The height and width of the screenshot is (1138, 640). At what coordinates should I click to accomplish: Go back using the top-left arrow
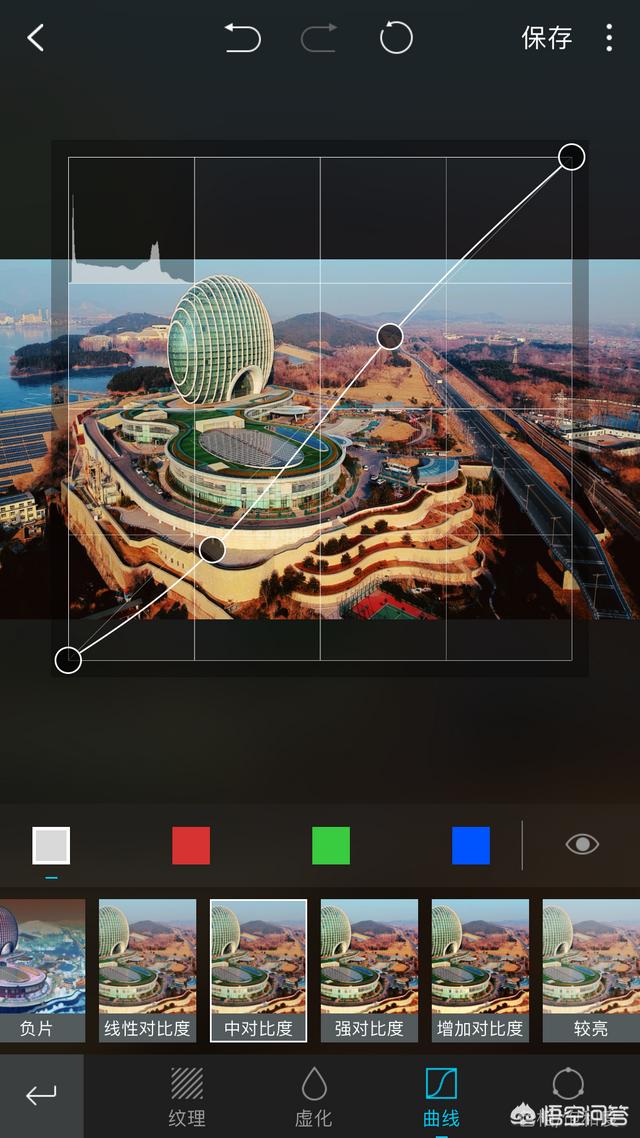point(36,39)
